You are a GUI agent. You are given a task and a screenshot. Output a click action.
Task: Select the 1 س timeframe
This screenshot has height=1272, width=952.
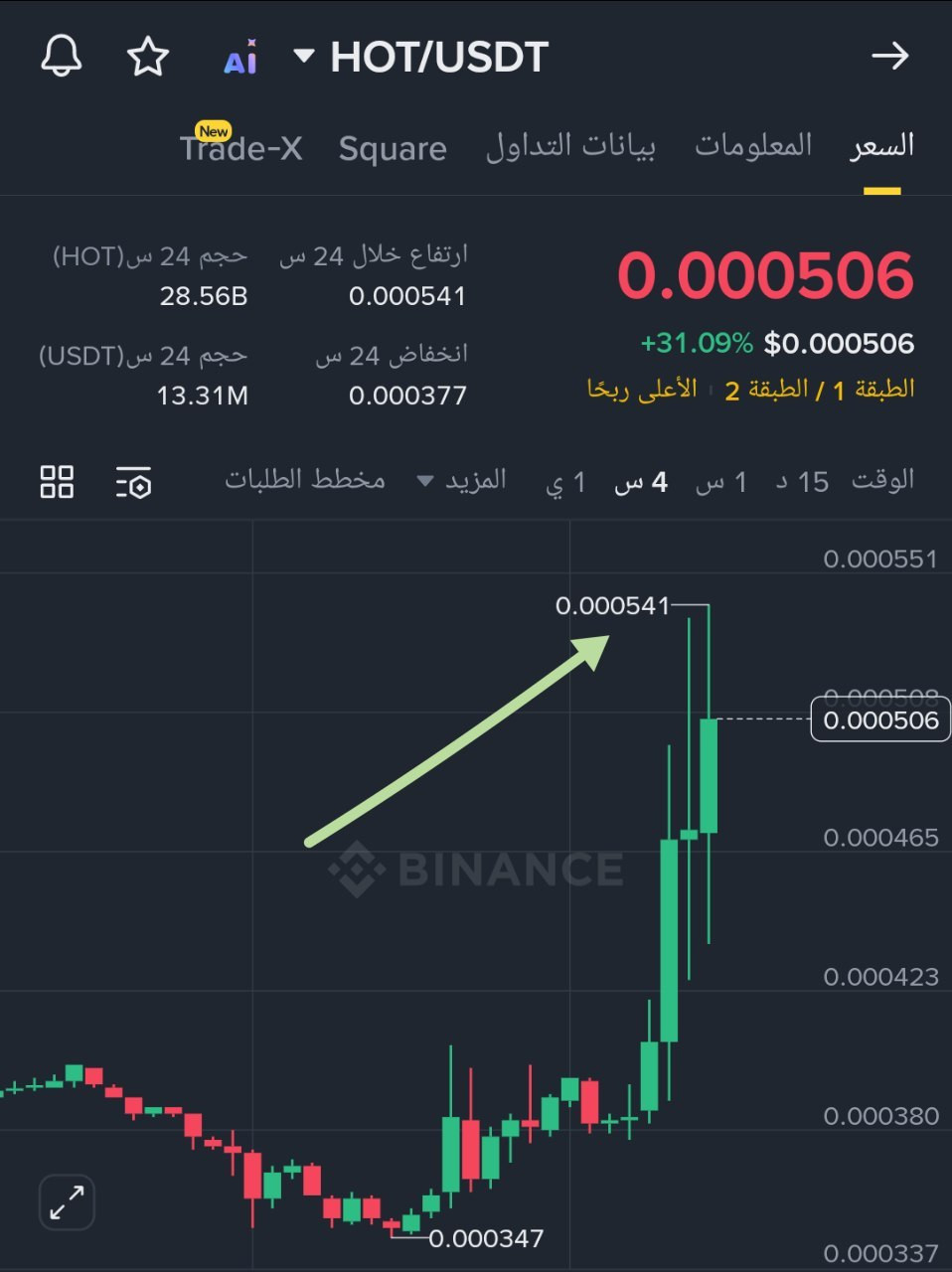(x=721, y=482)
